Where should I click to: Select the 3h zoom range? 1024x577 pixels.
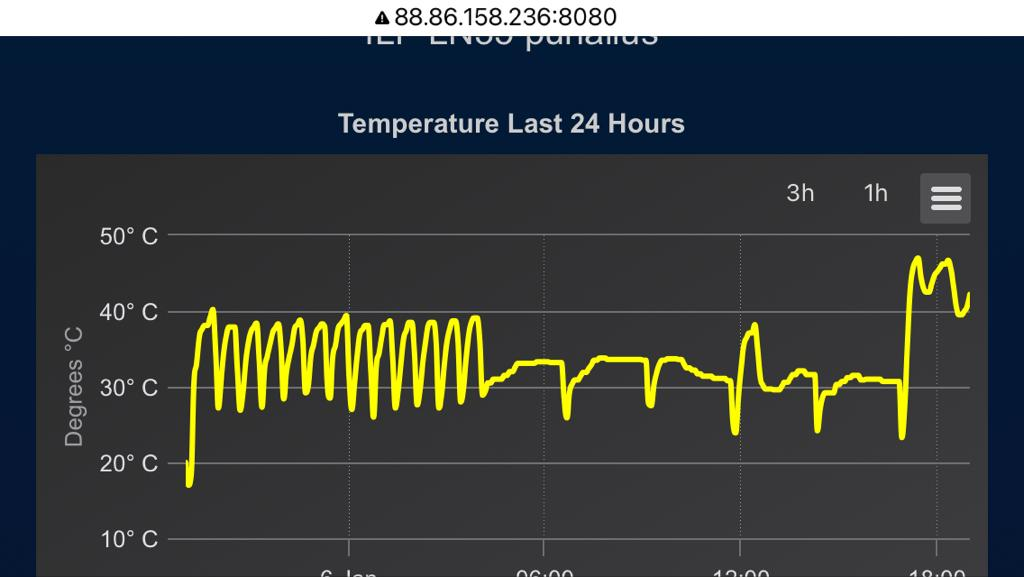pyautogui.click(x=800, y=194)
